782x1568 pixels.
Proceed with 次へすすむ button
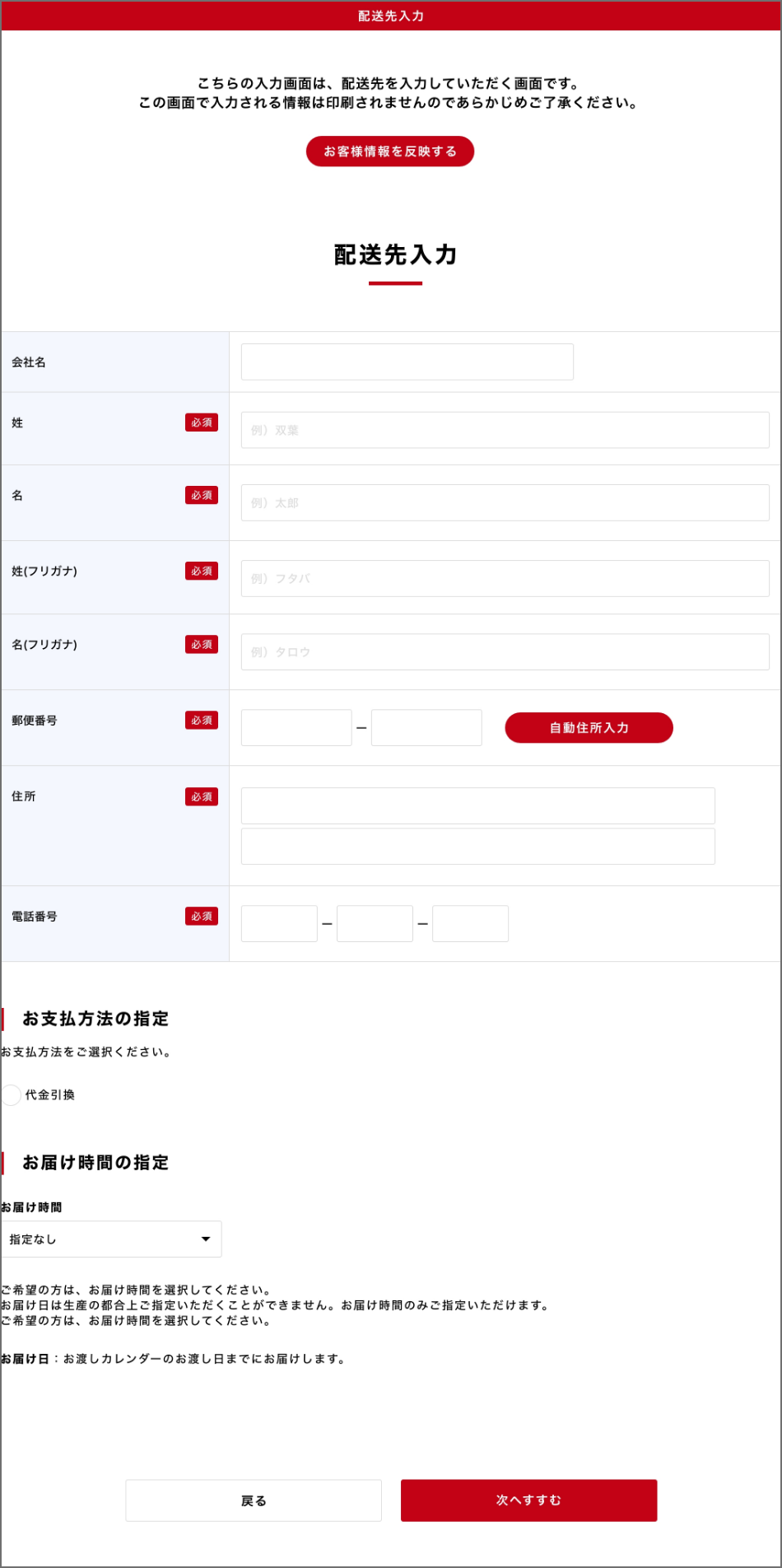[x=528, y=1500]
